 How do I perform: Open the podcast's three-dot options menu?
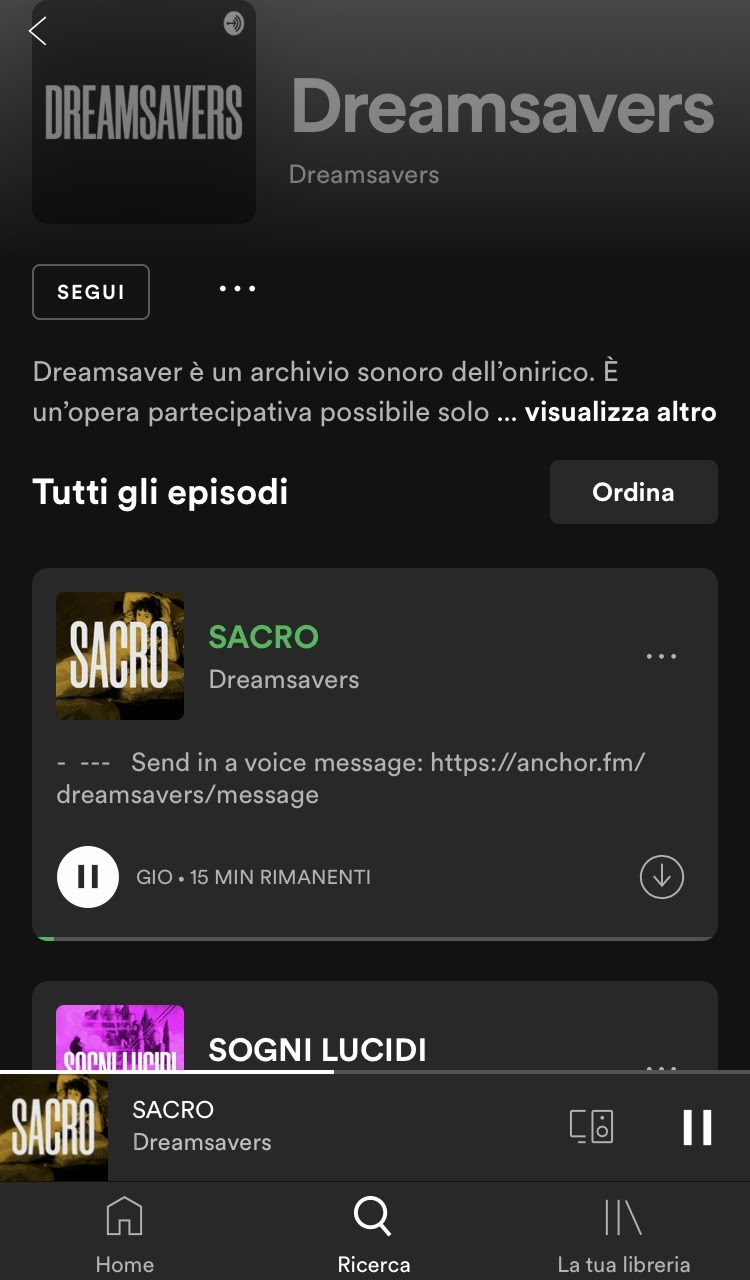[x=237, y=289]
